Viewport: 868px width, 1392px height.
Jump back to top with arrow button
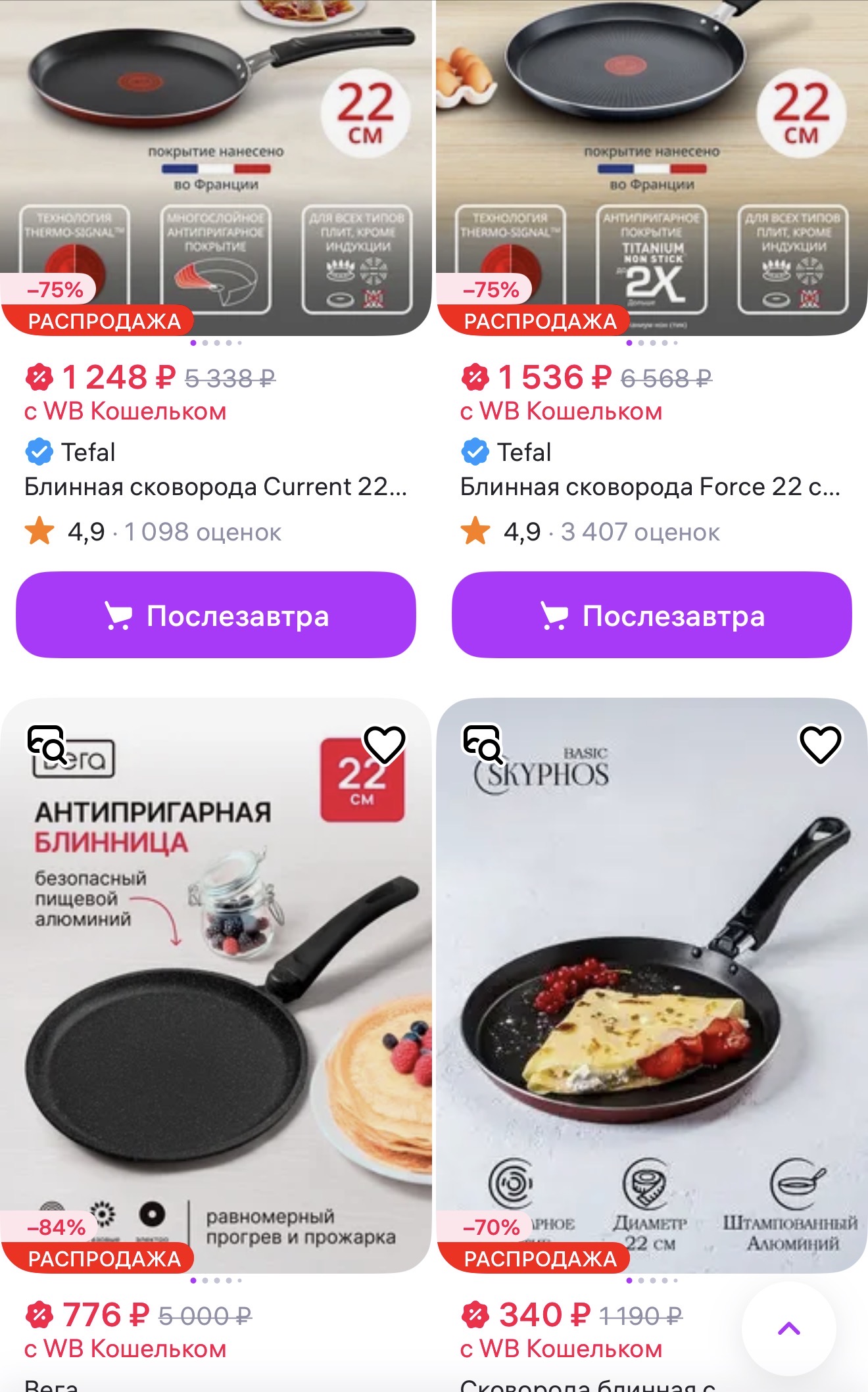click(788, 1329)
